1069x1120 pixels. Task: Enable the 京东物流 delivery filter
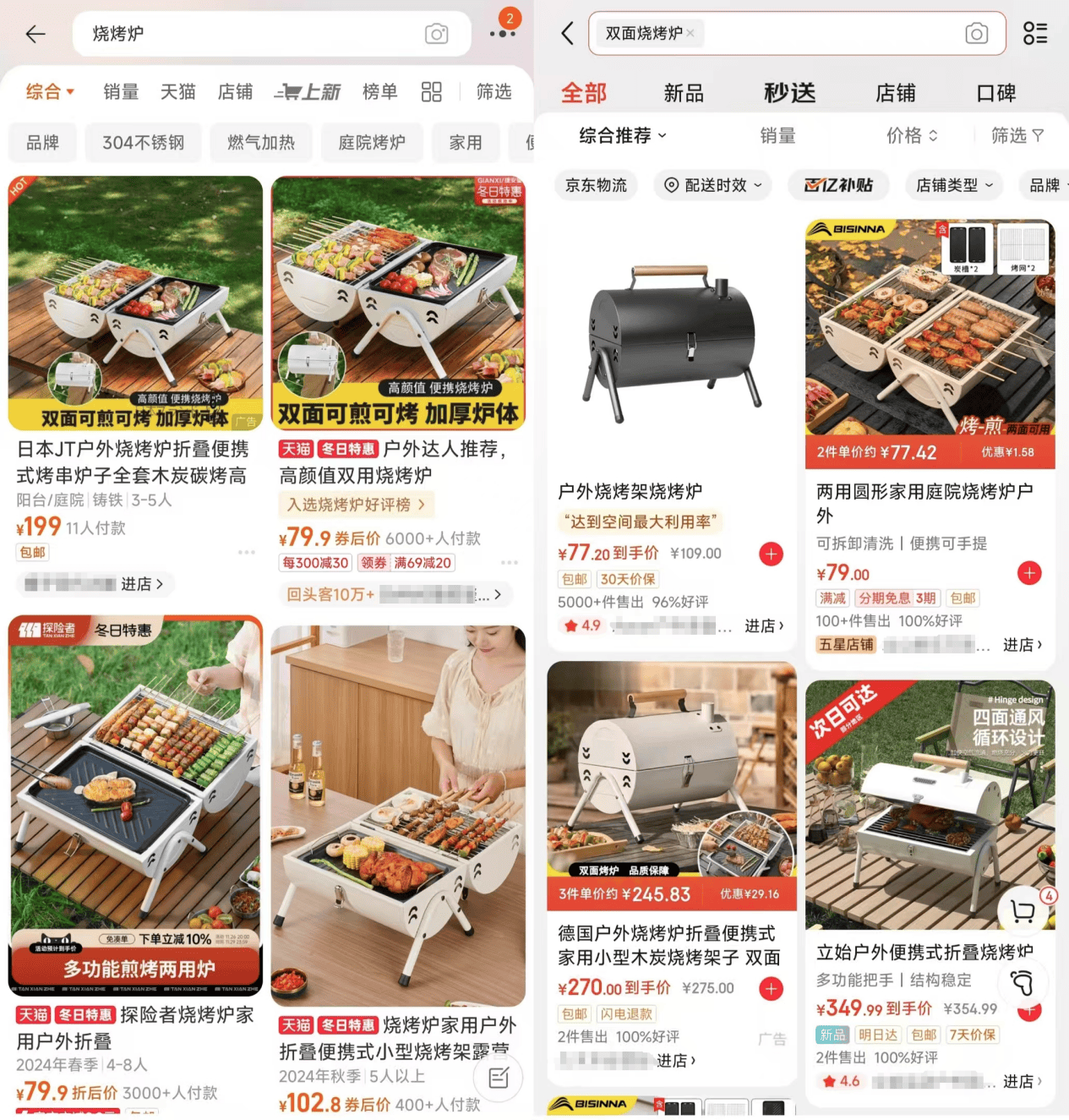(x=596, y=185)
